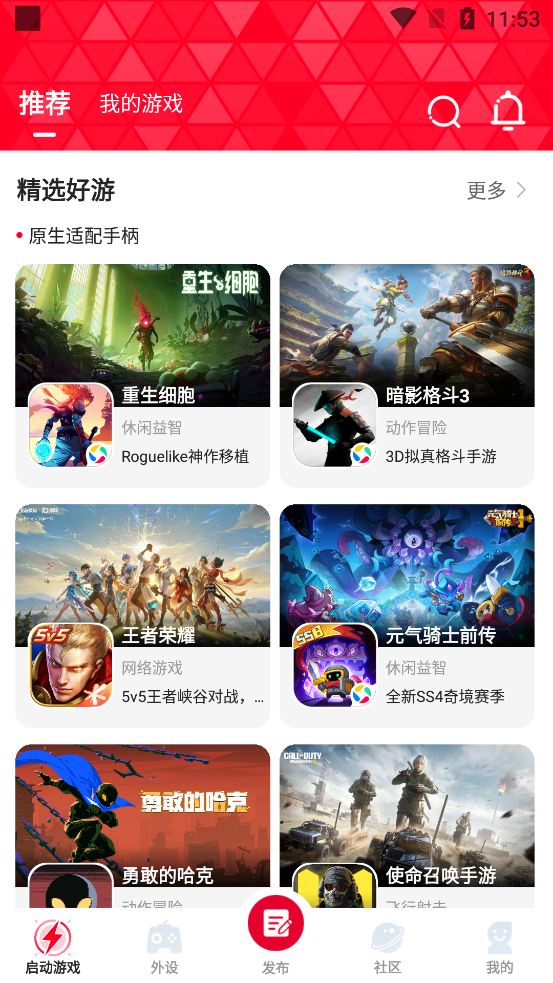Open the search icon in header

(444, 112)
